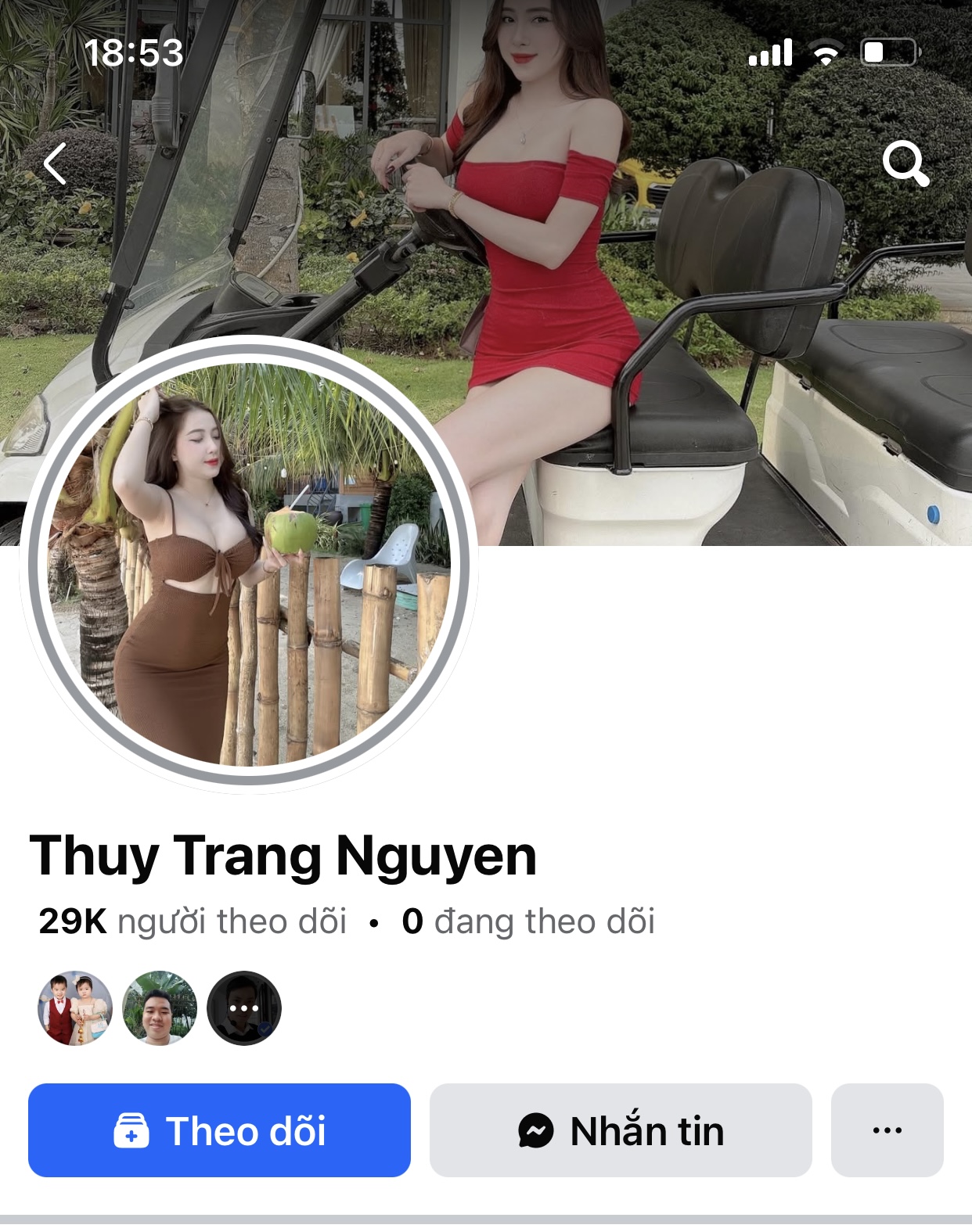Send a message via Nhắn tin
This screenshot has height=1232, width=972.
coord(621,1130)
